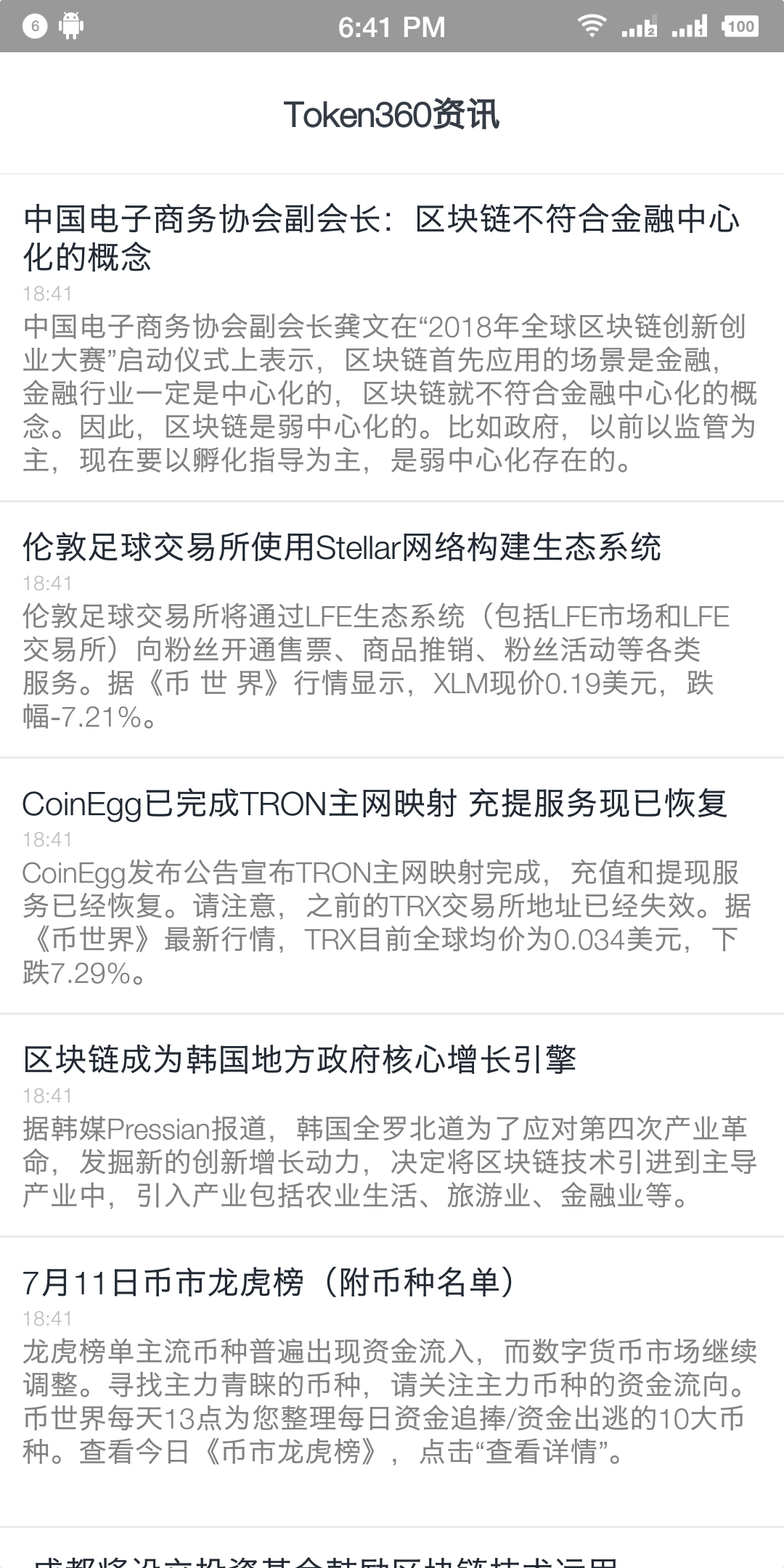View the 7月11日币市龙虎榜 post
The width and height of the screenshot is (784, 1568).
pos(392,1382)
